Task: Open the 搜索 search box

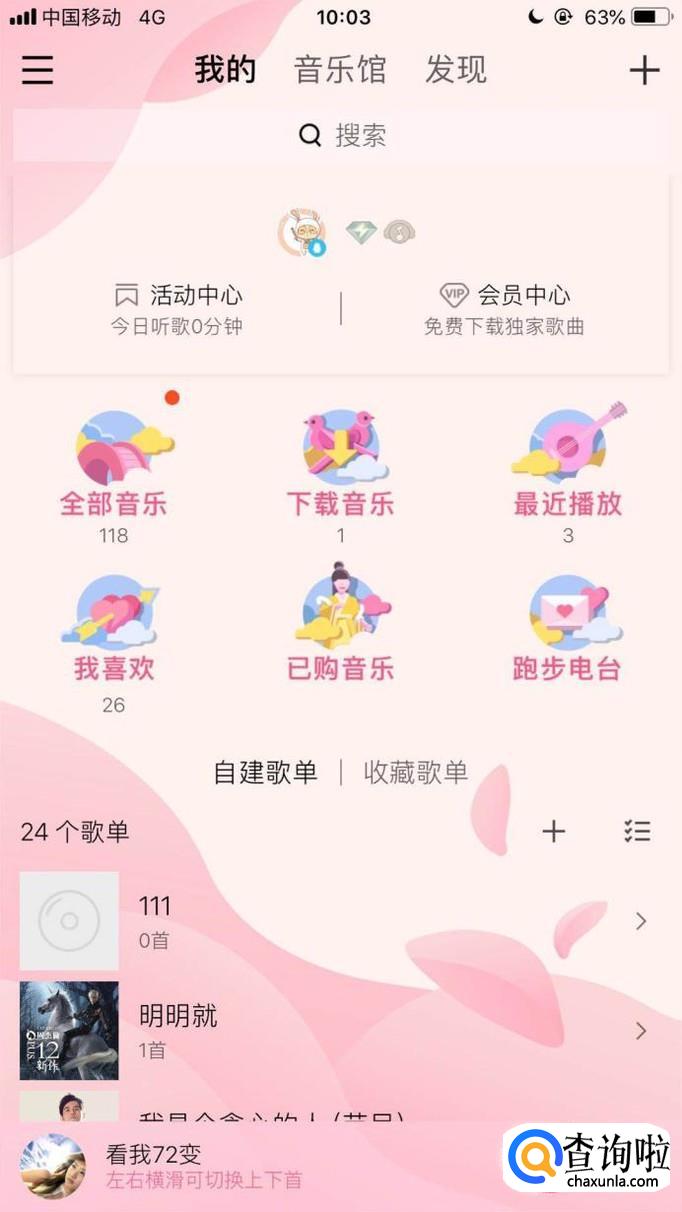Action: 341,135
